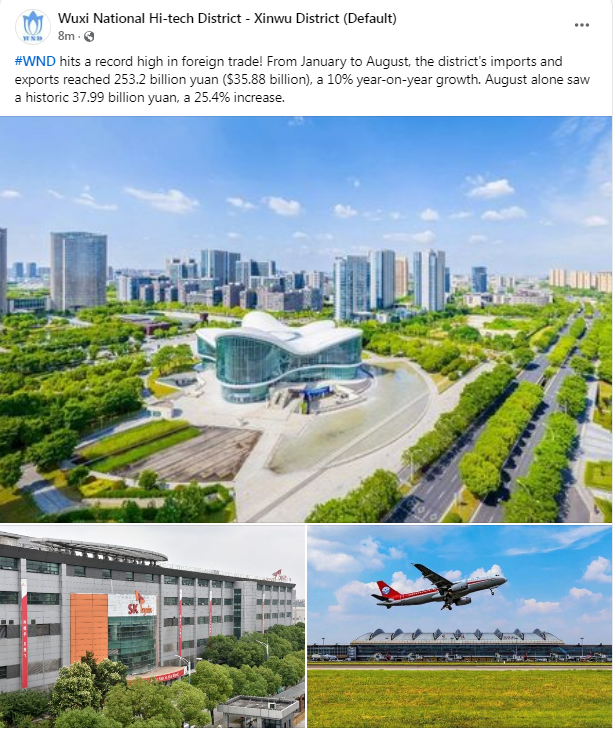Image resolution: width=613 pixels, height=729 pixels.
Task: Open the Wuxi National Hi-tech District page name
Action: click(227, 18)
